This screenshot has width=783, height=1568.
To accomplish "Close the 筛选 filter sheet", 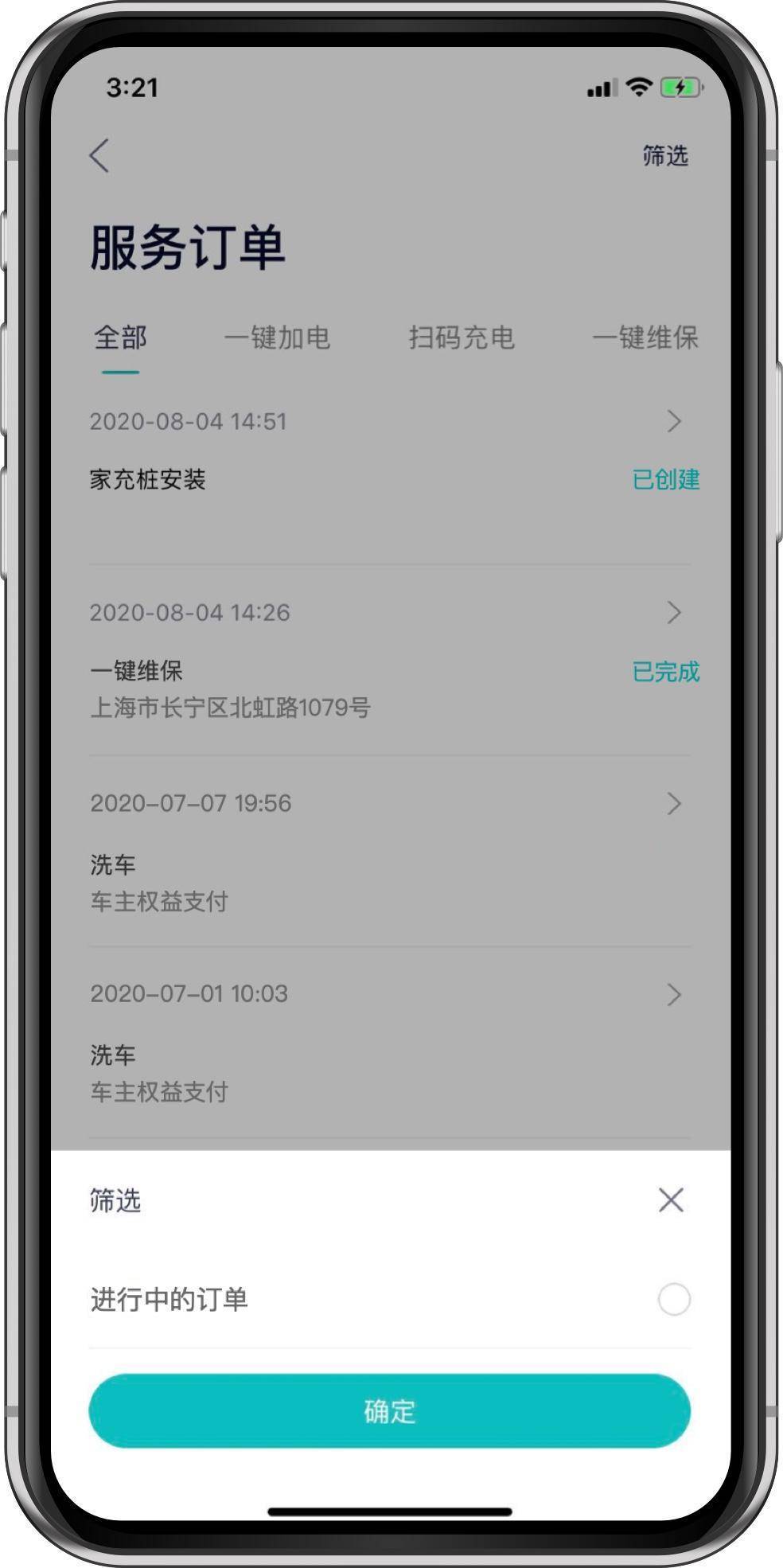I will tap(671, 1200).
